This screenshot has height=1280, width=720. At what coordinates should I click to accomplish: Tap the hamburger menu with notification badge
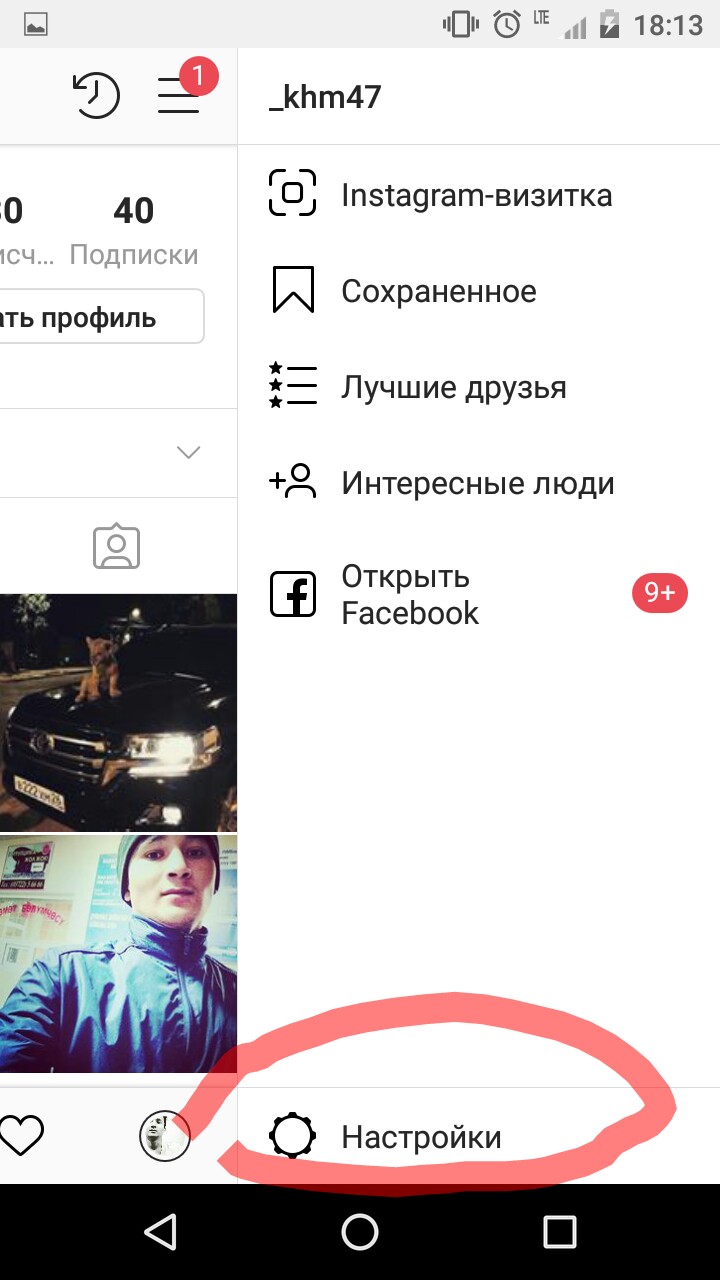pyautogui.click(x=179, y=94)
